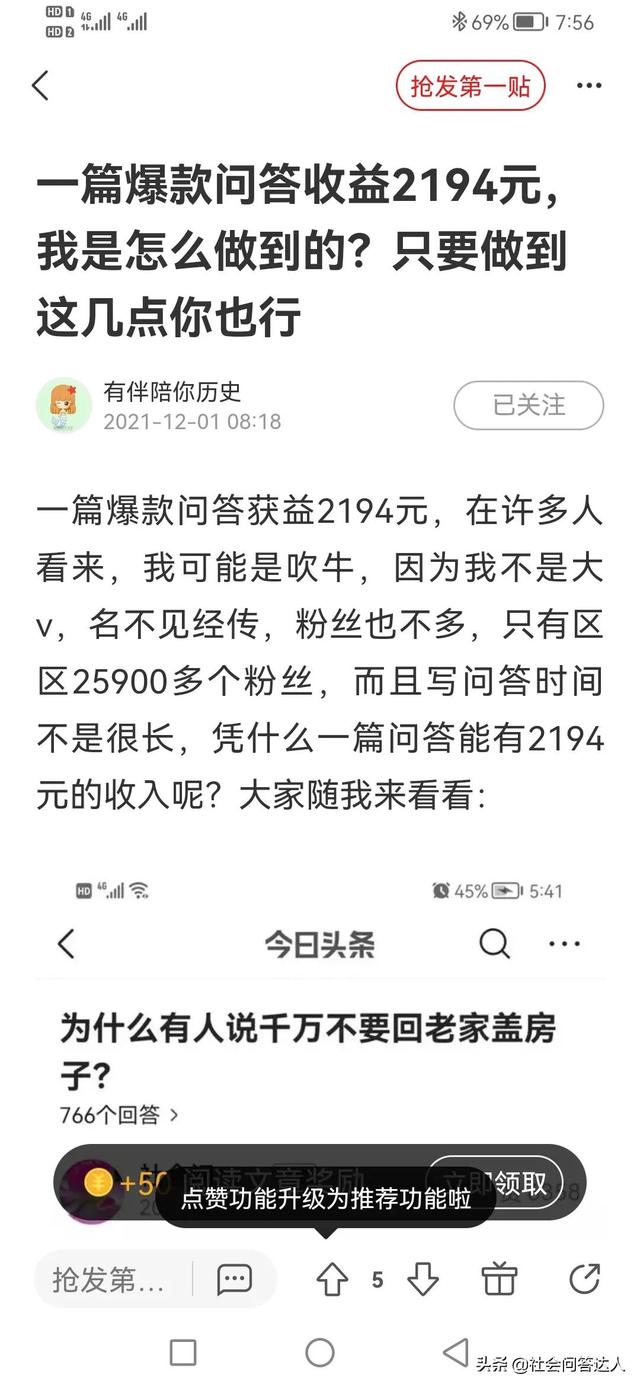Image resolution: width=640 pixels, height=1387 pixels.
Task: Go back using the top-left arrow
Action: click(41, 86)
